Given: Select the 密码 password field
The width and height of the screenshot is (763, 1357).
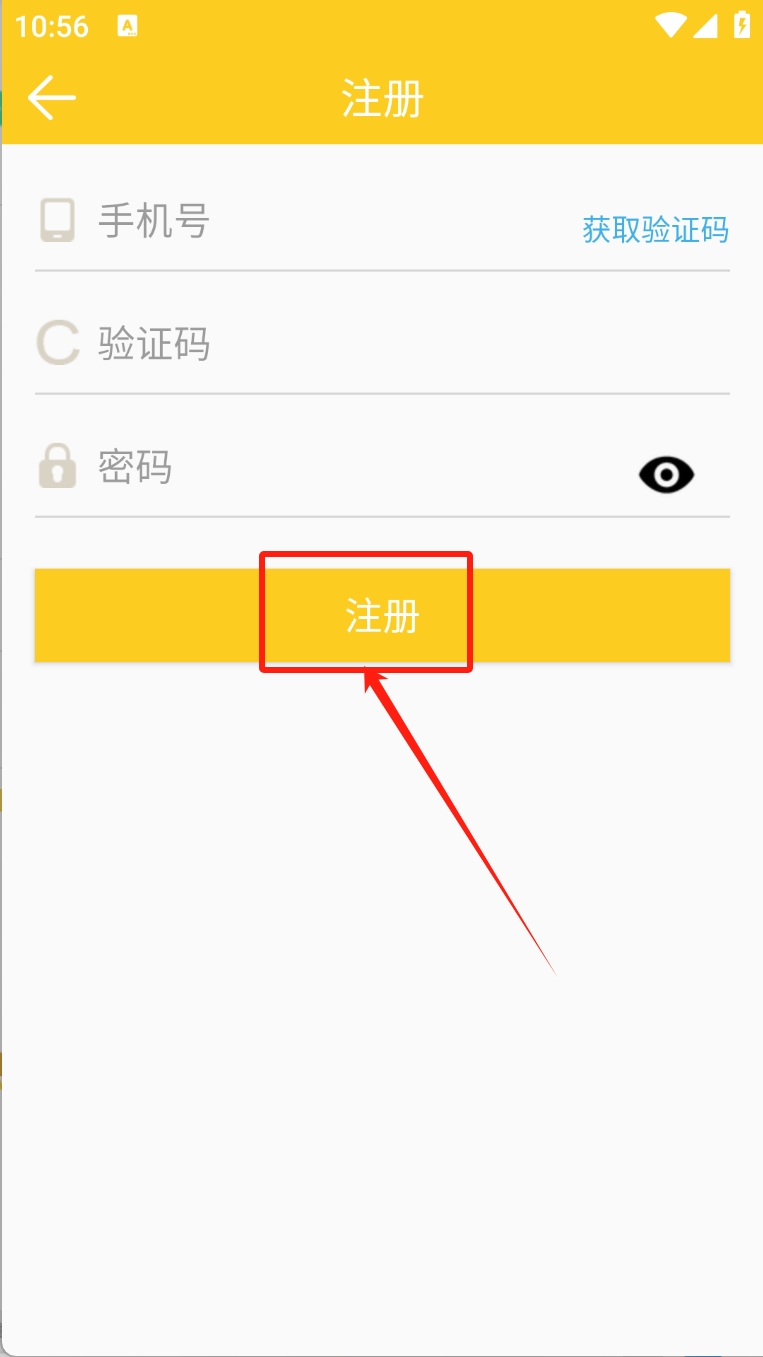Looking at the screenshot, I should 360,467.
